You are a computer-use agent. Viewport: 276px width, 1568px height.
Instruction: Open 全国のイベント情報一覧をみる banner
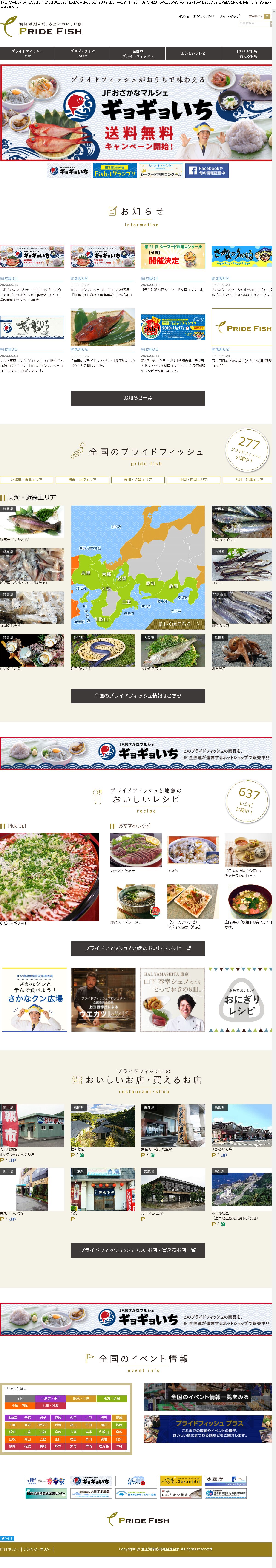[208, 1396]
